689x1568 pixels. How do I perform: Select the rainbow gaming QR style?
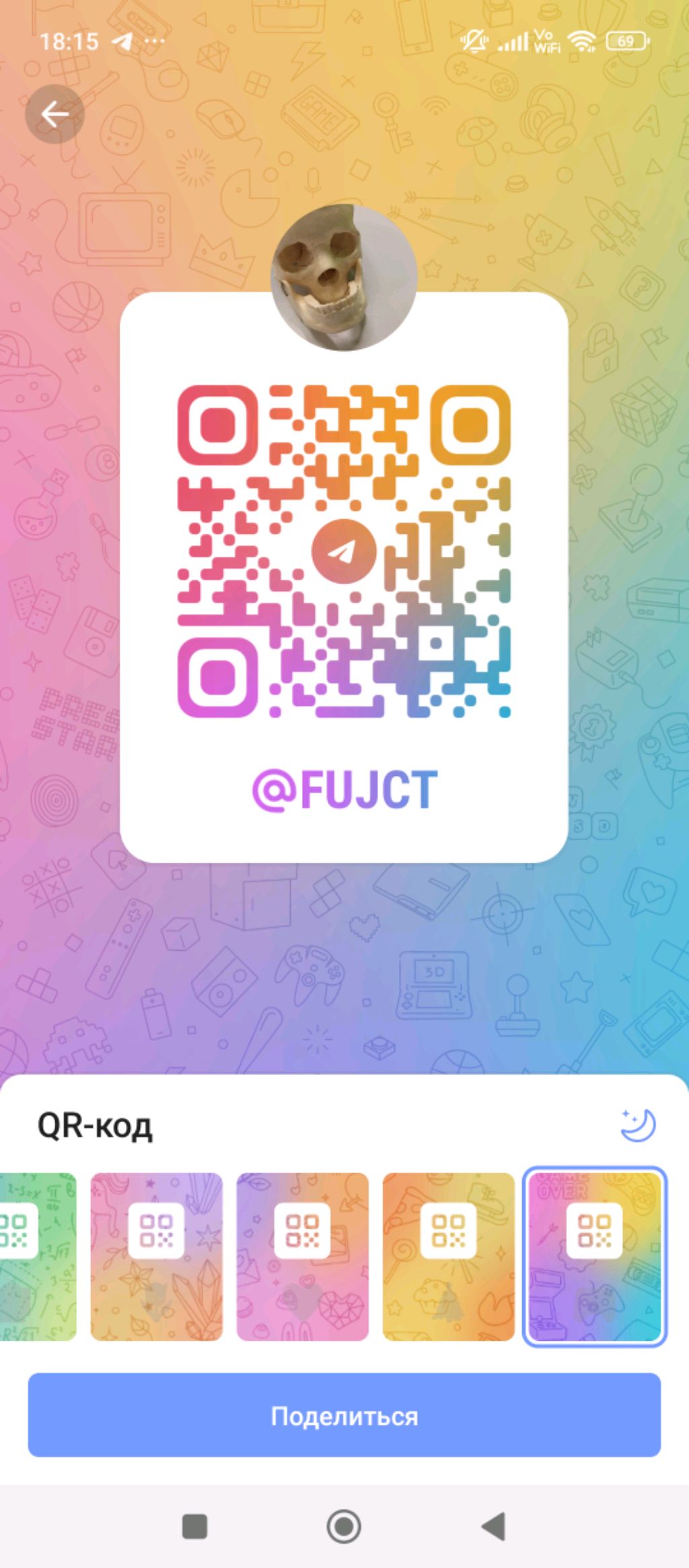pyautogui.click(x=595, y=1256)
